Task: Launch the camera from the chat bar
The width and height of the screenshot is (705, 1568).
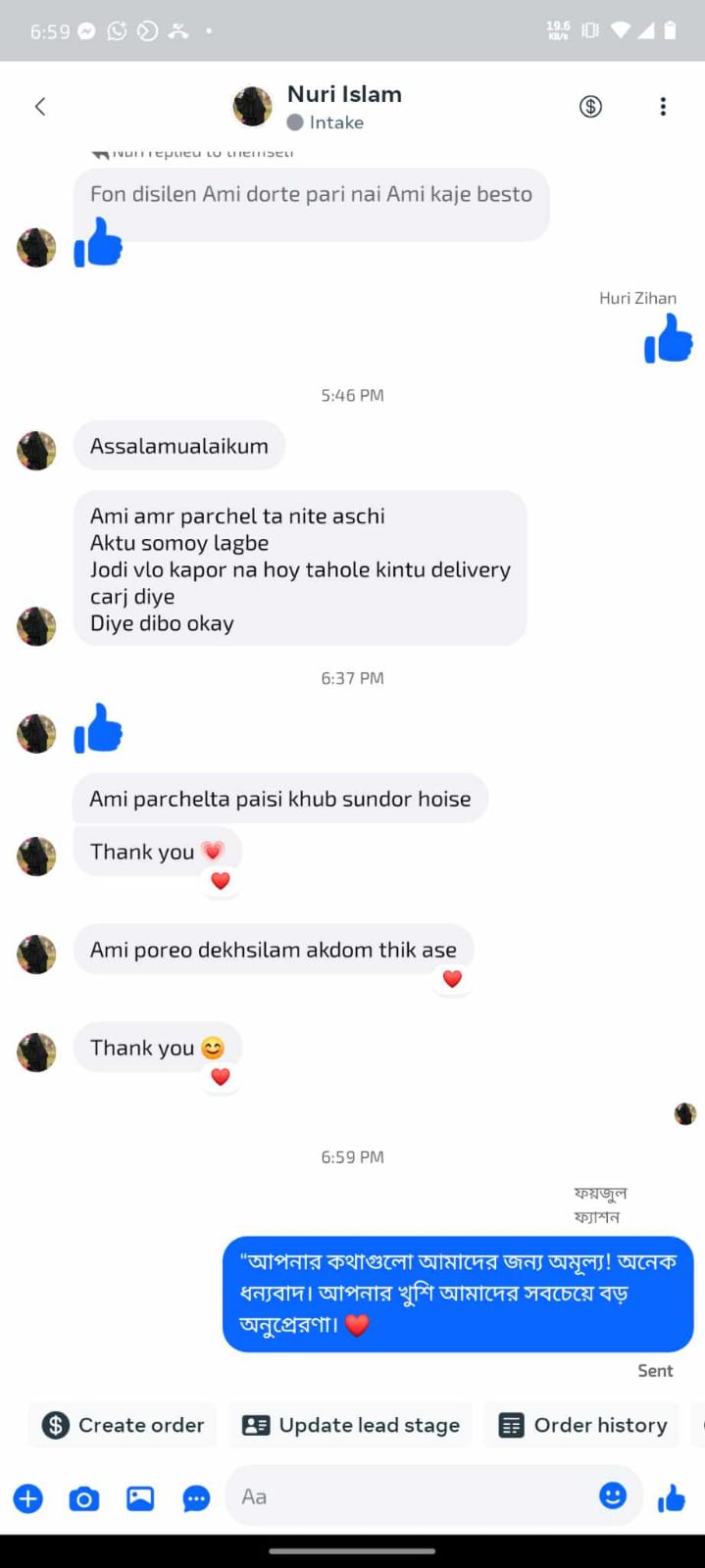Action: 84,1497
